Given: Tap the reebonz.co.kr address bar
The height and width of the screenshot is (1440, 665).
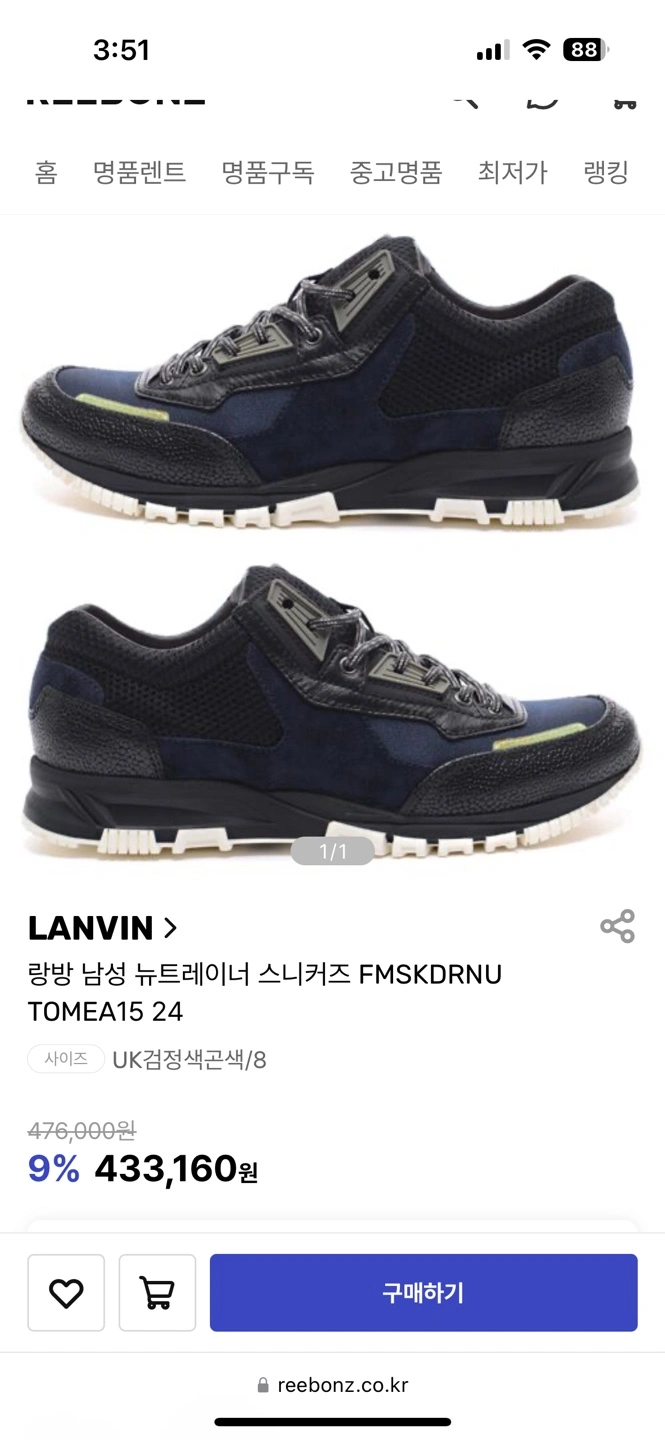Looking at the screenshot, I should [332, 1385].
